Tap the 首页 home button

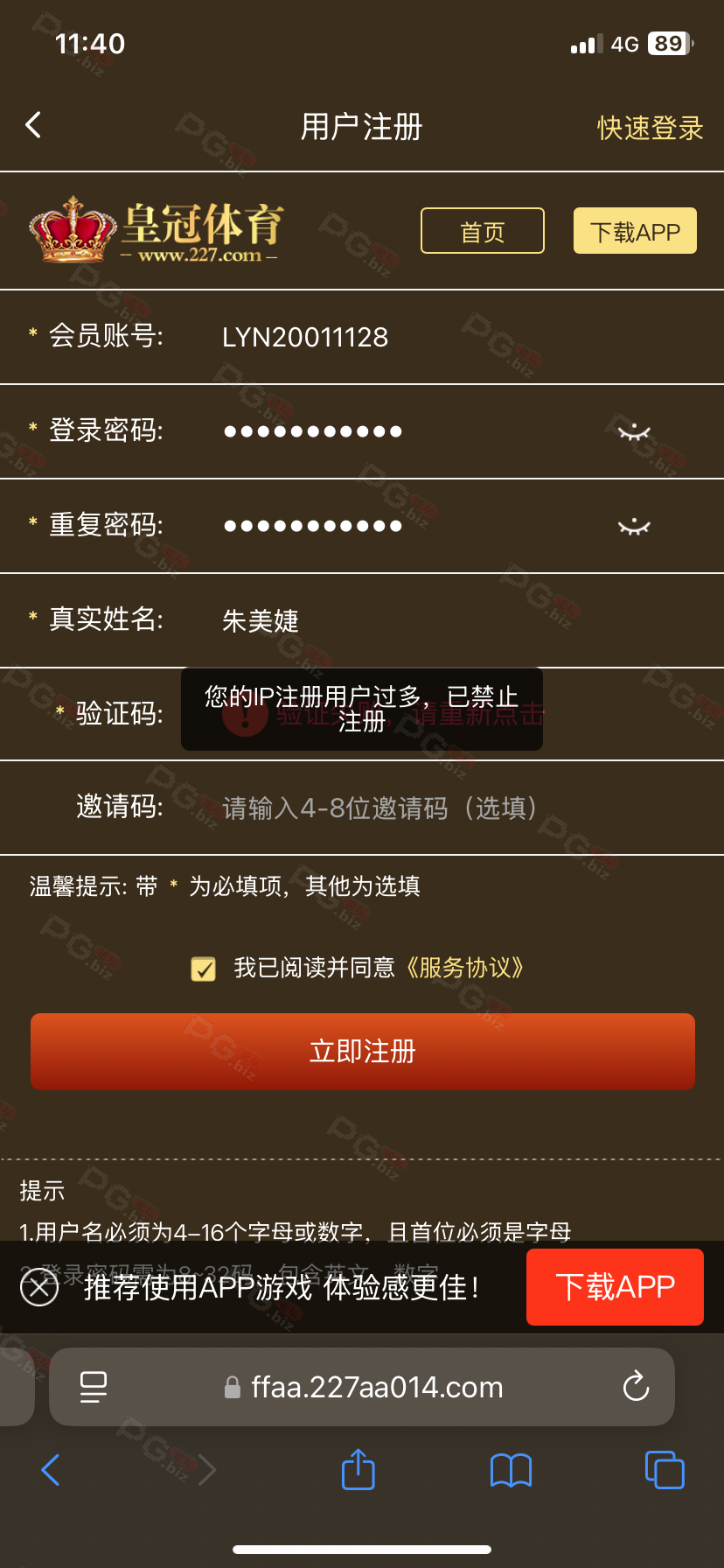point(483,231)
